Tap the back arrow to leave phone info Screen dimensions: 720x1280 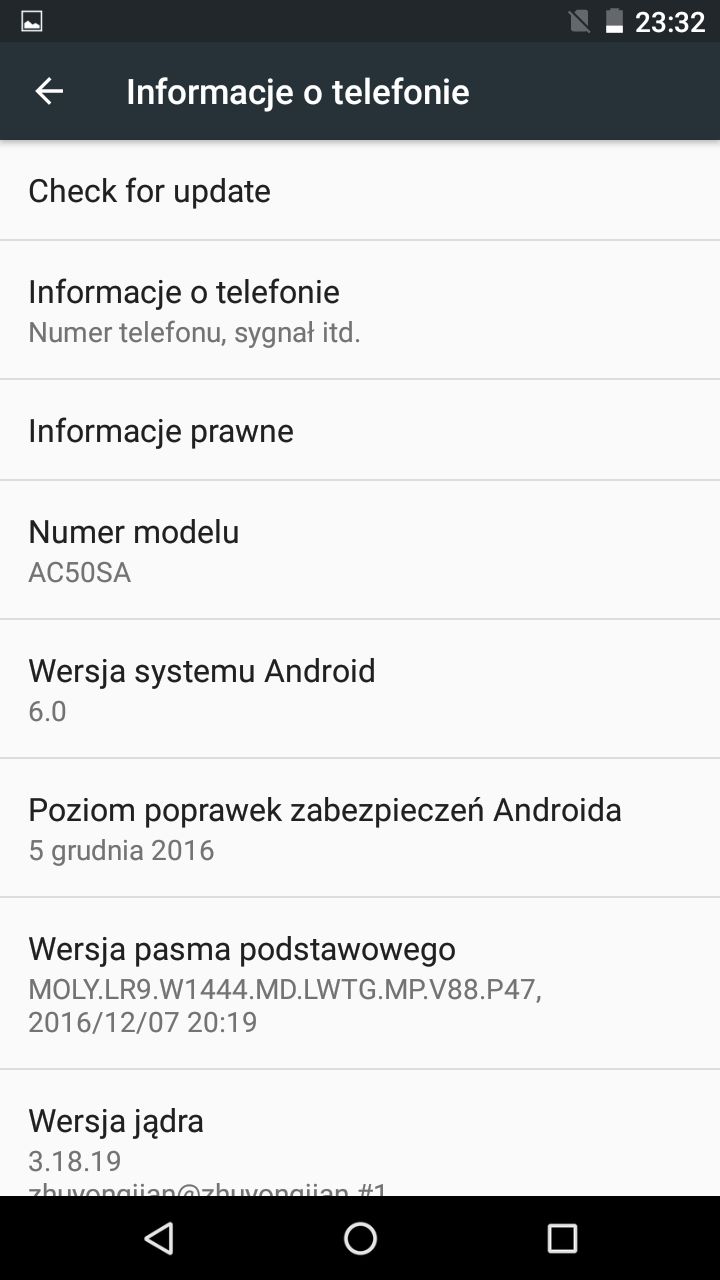tap(48, 91)
